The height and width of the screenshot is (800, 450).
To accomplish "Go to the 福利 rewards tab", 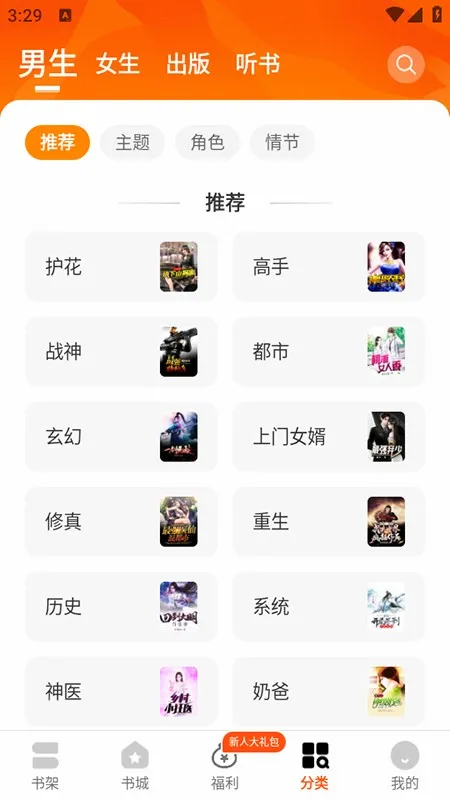I will (224, 765).
